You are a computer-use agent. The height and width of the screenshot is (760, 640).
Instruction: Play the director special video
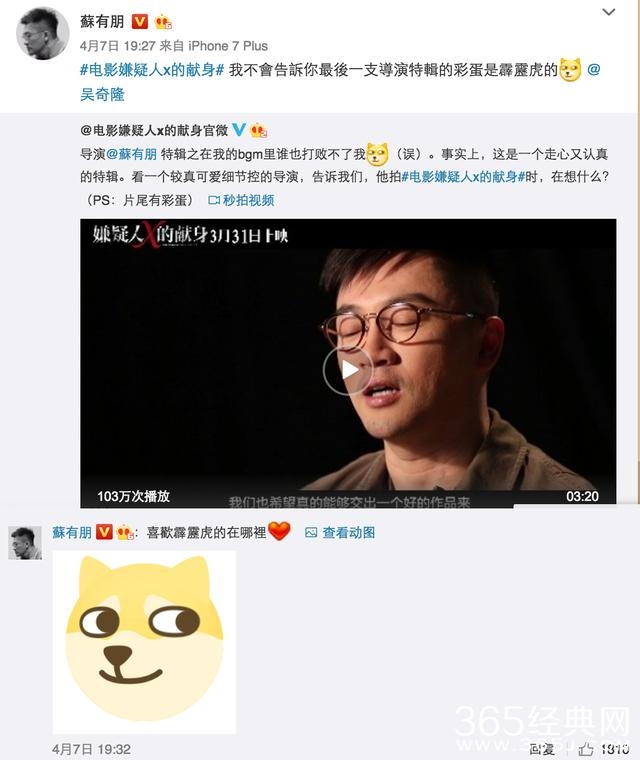pos(347,370)
